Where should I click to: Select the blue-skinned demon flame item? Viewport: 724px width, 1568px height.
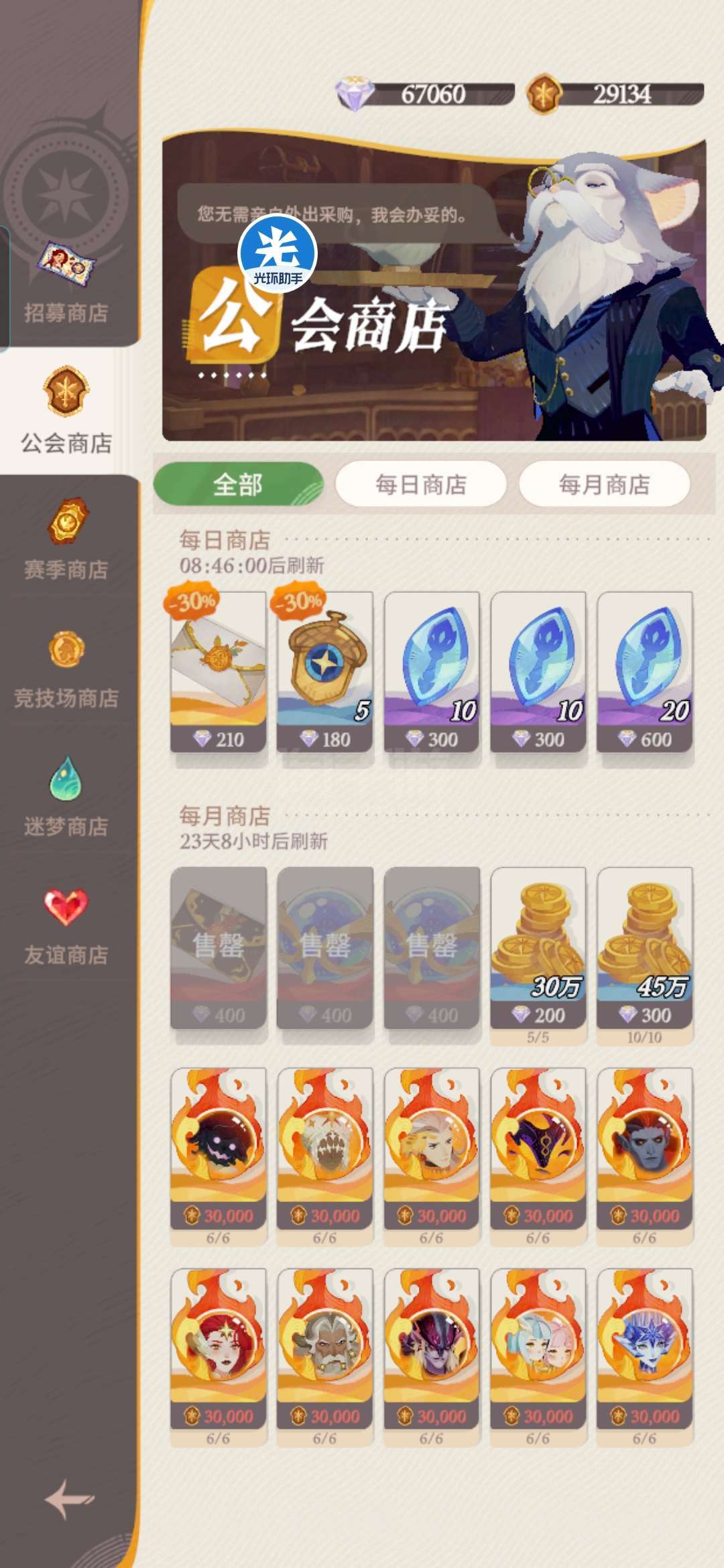tap(644, 1149)
